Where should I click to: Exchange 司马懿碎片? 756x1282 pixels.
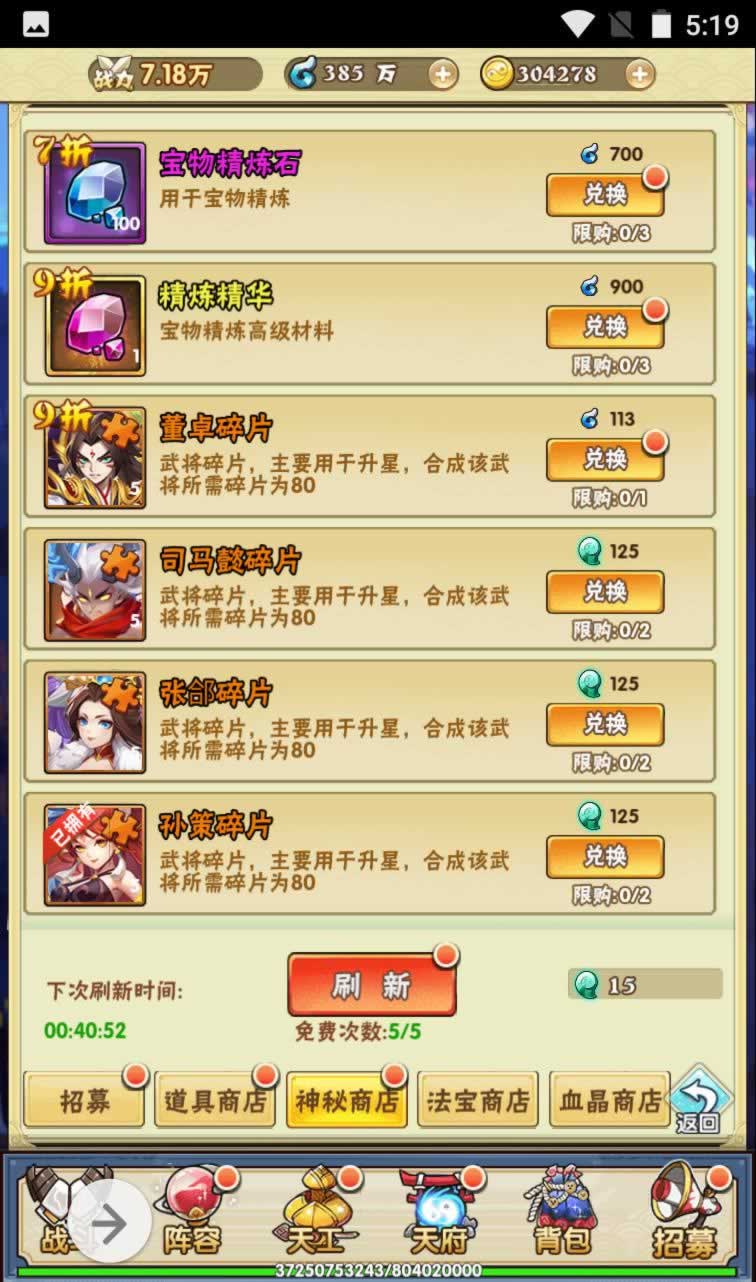(604, 592)
